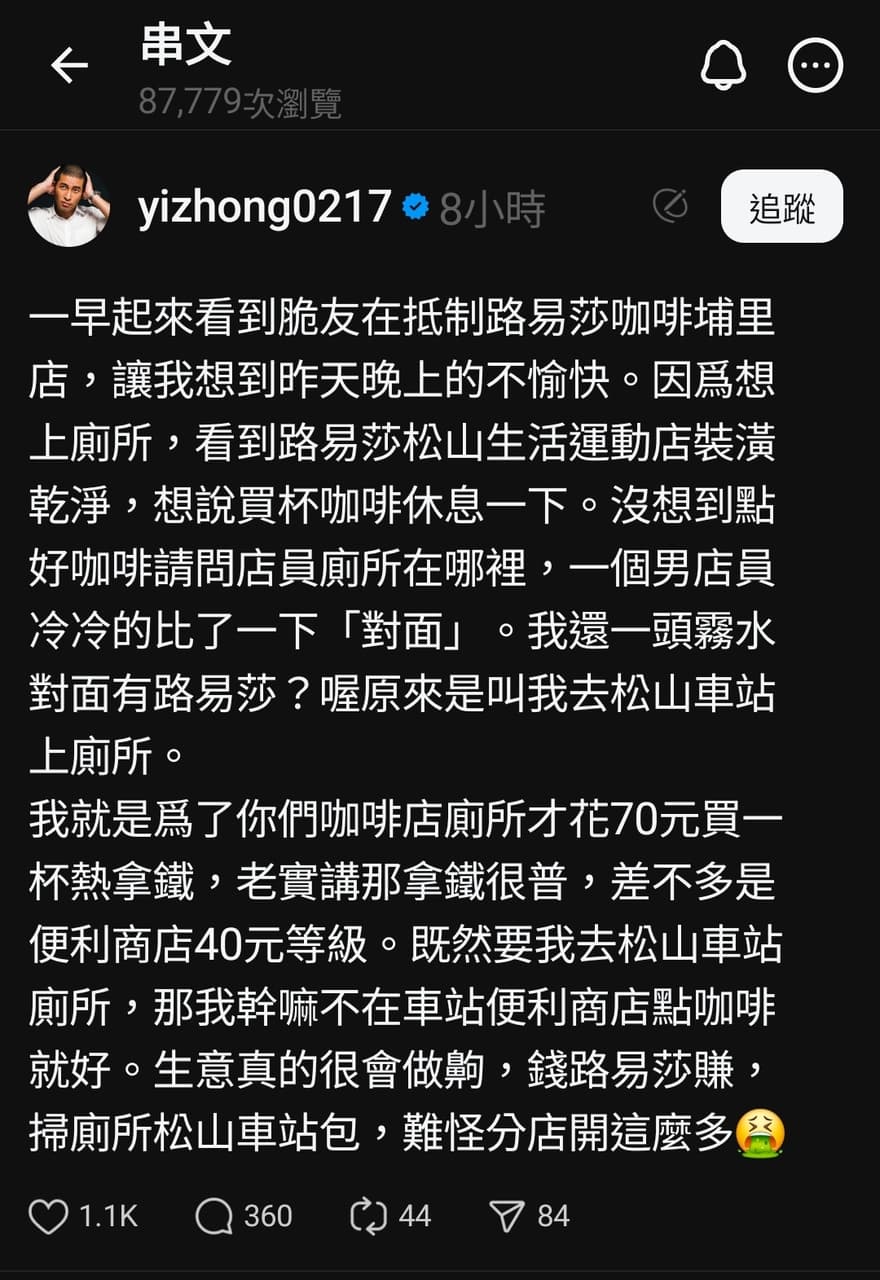Open the yizhong0217 username link
Viewport: 880px width, 1280px height.
(x=264, y=208)
